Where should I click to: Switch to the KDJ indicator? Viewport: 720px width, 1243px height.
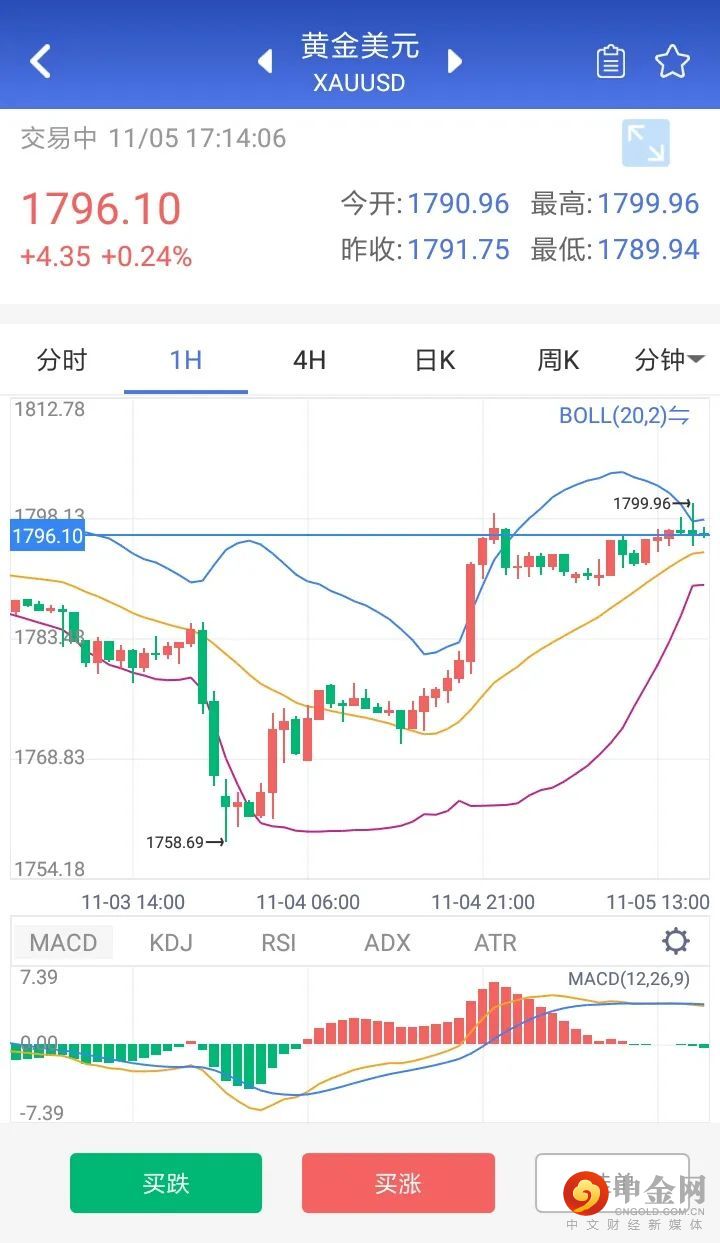[x=171, y=942]
